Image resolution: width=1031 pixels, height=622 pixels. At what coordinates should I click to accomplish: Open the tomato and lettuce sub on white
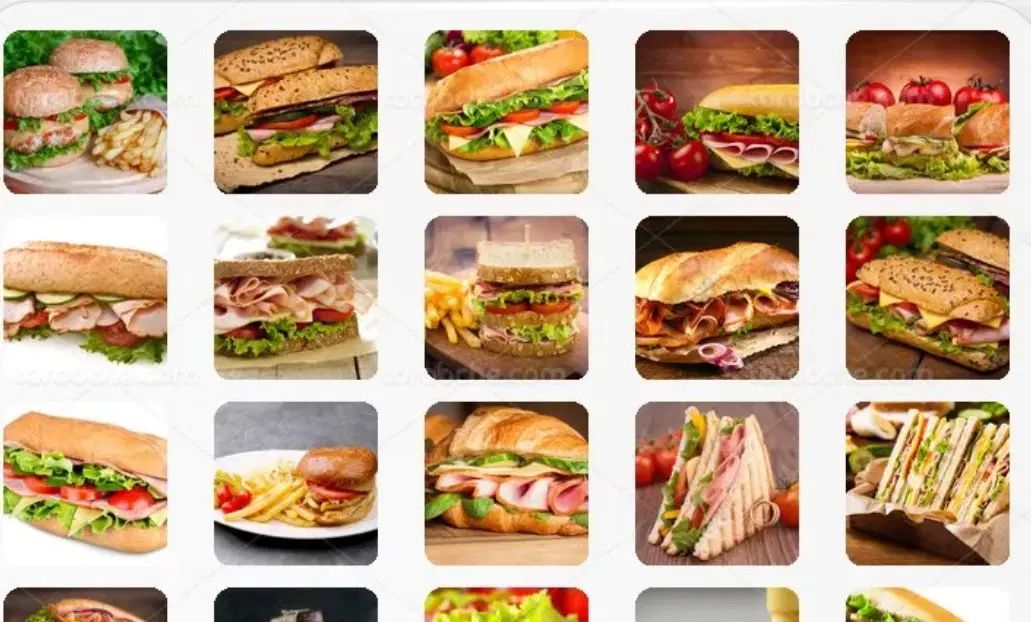[85, 483]
